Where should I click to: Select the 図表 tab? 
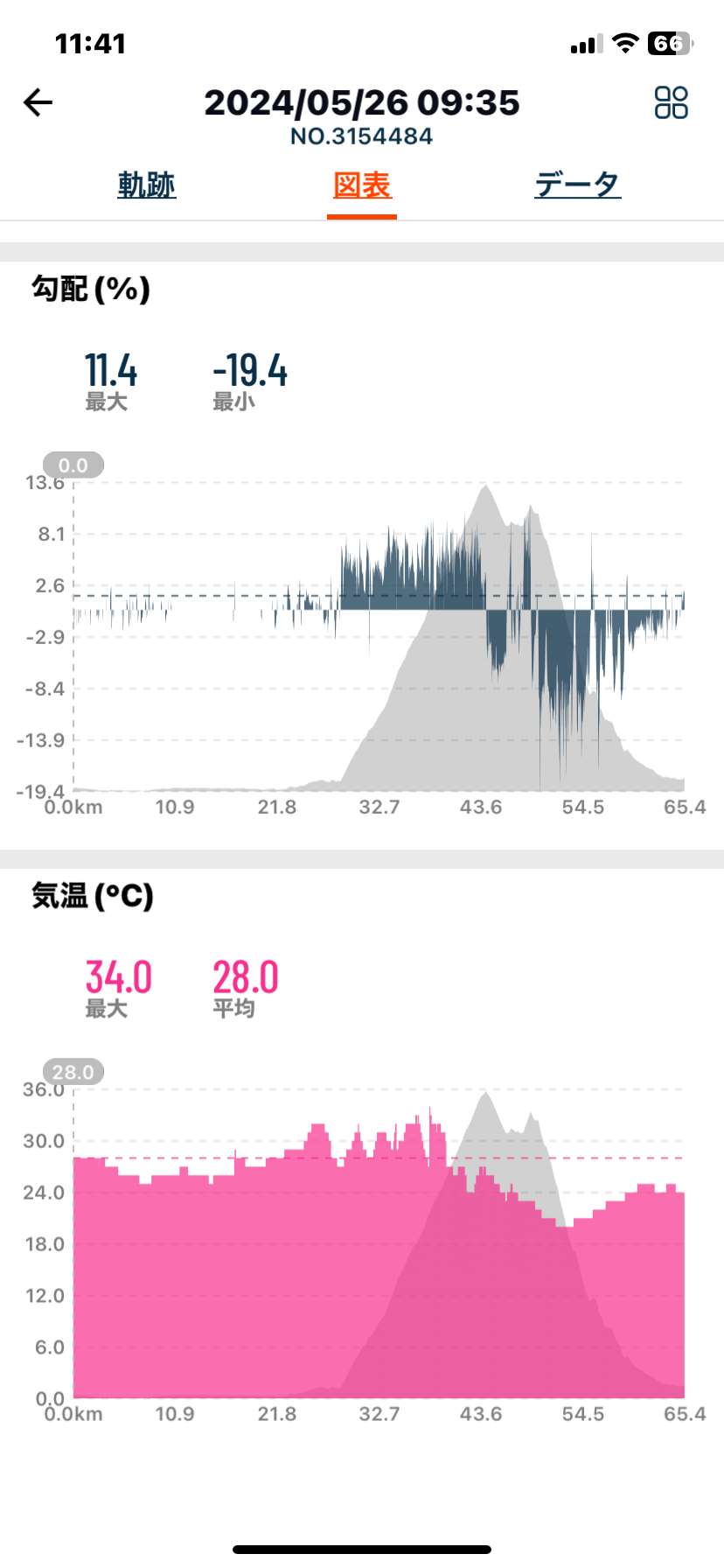click(x=362, y=185)
